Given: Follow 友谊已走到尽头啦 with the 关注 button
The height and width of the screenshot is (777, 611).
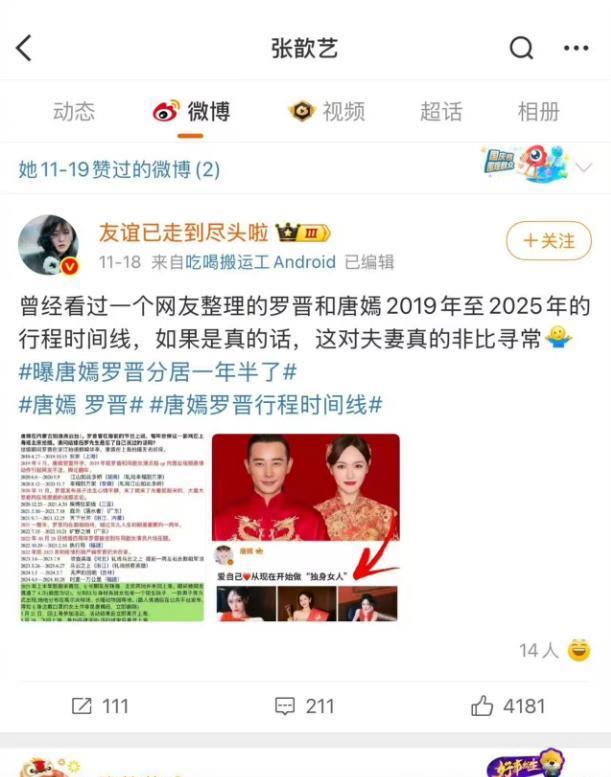Looking at the screenshot, I should point(549,241).
